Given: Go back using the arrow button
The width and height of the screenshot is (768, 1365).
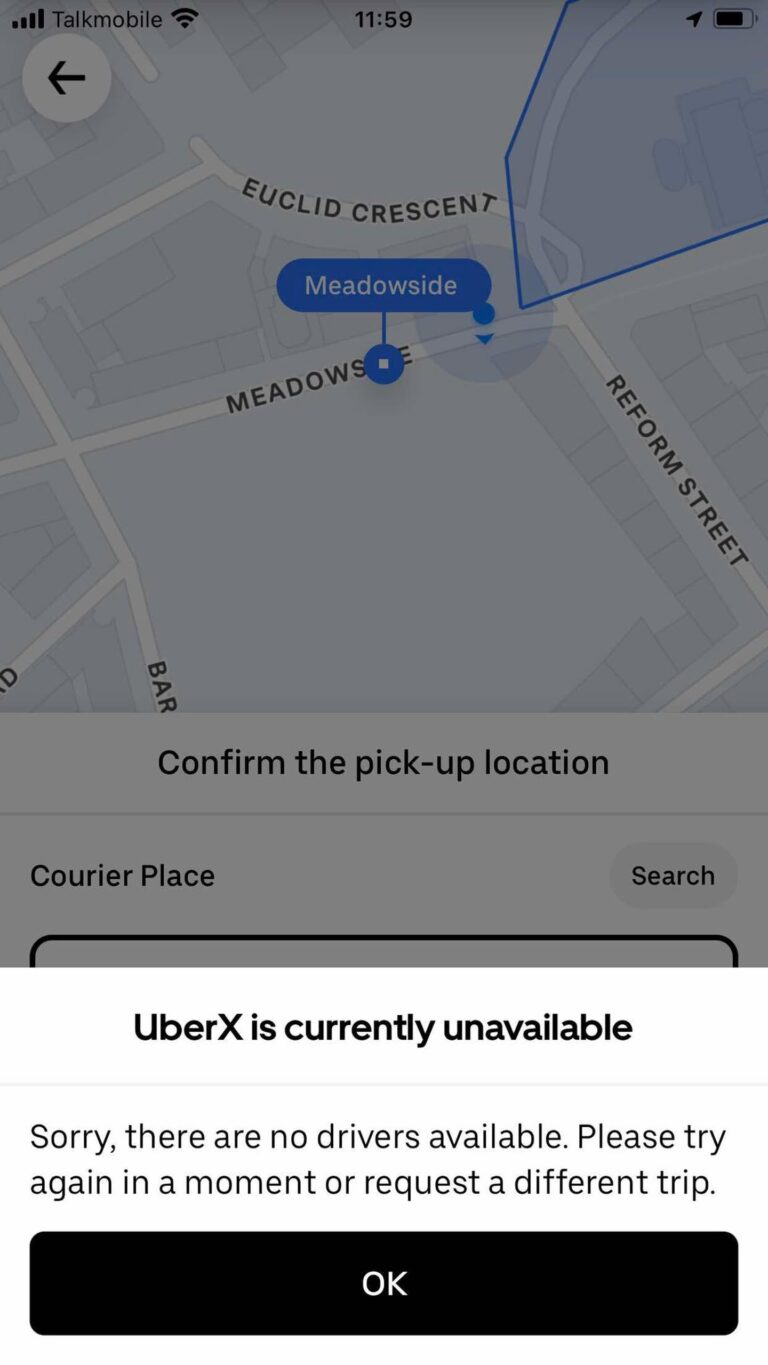Looking at the screenshot, I should 66,78.
